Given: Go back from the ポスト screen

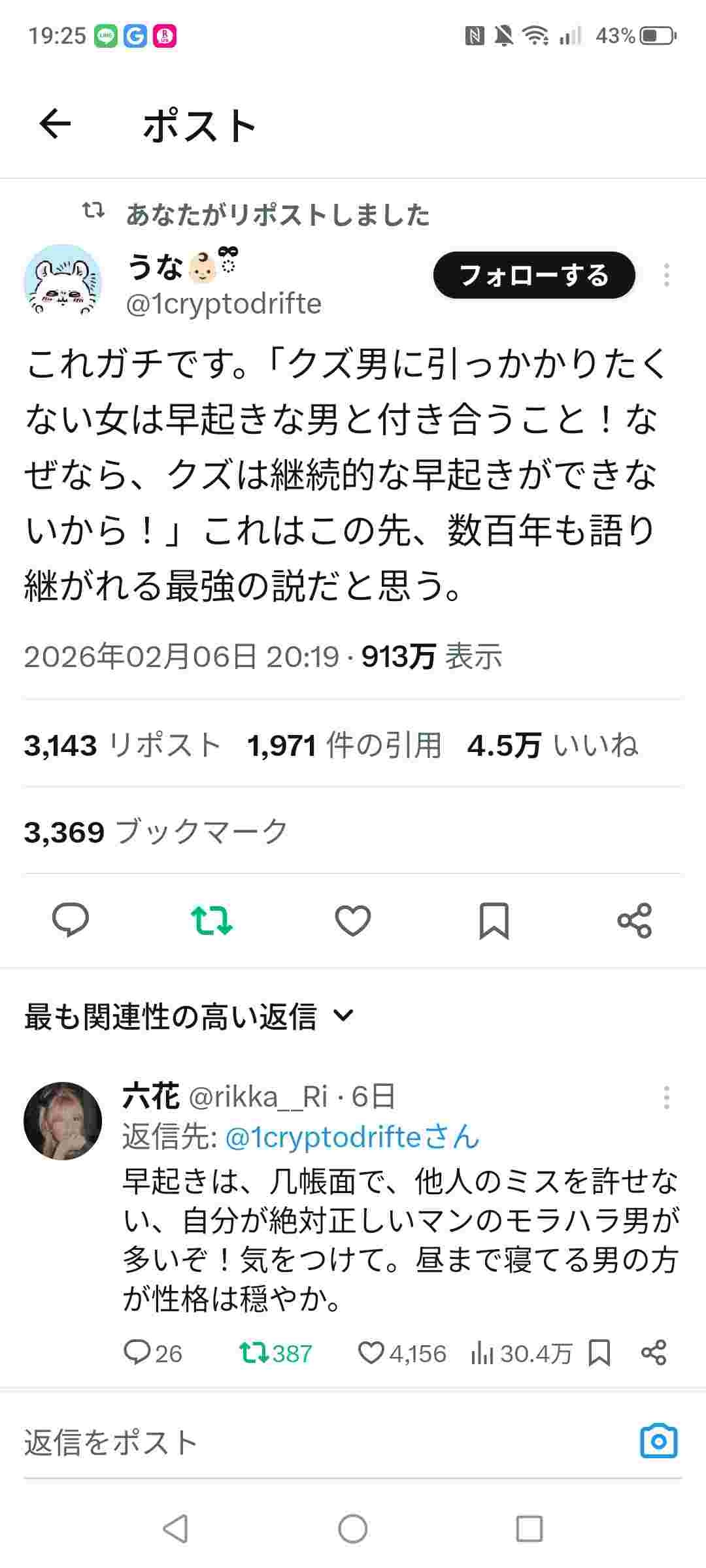Looking at the screenshot, I should click(55, 124).
